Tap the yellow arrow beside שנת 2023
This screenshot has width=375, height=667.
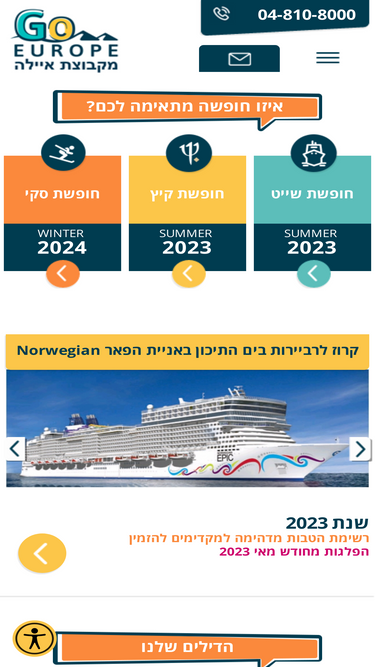coord(42,553)
